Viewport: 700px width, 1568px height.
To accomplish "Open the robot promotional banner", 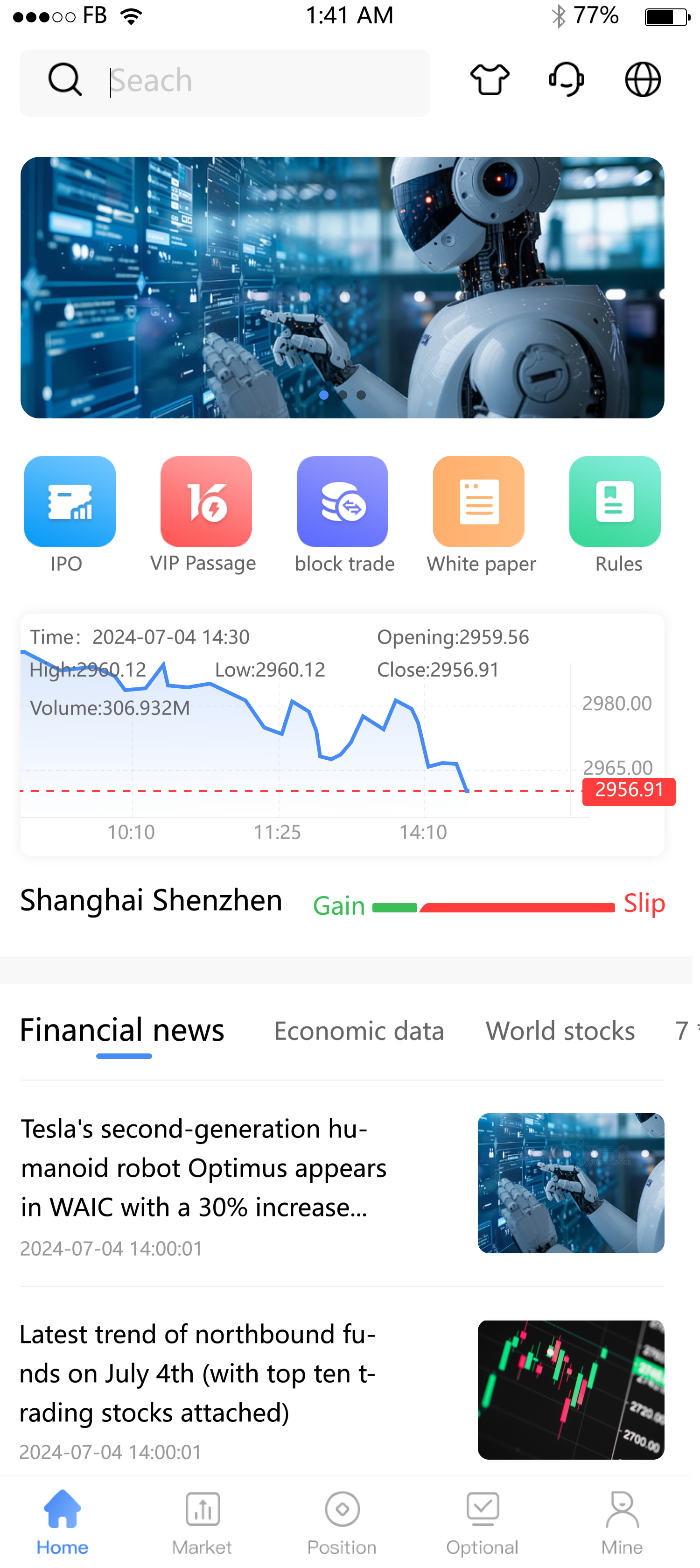I will [x=342, y=287].
